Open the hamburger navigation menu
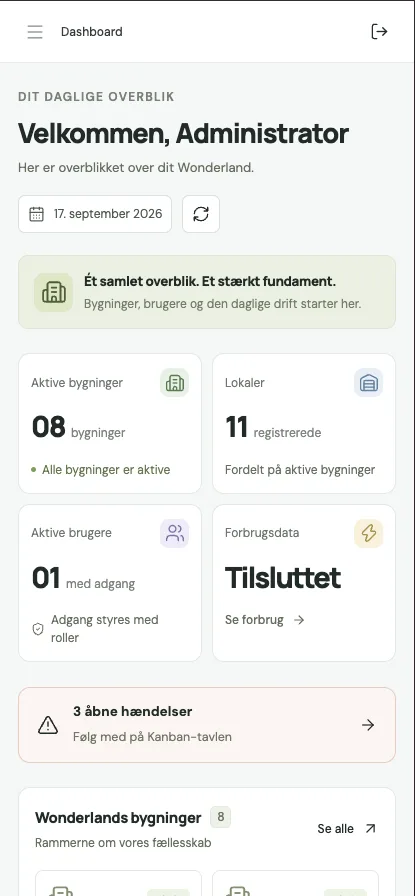The width and height of the screenshot is (415, 896). (x=35, y=31)
